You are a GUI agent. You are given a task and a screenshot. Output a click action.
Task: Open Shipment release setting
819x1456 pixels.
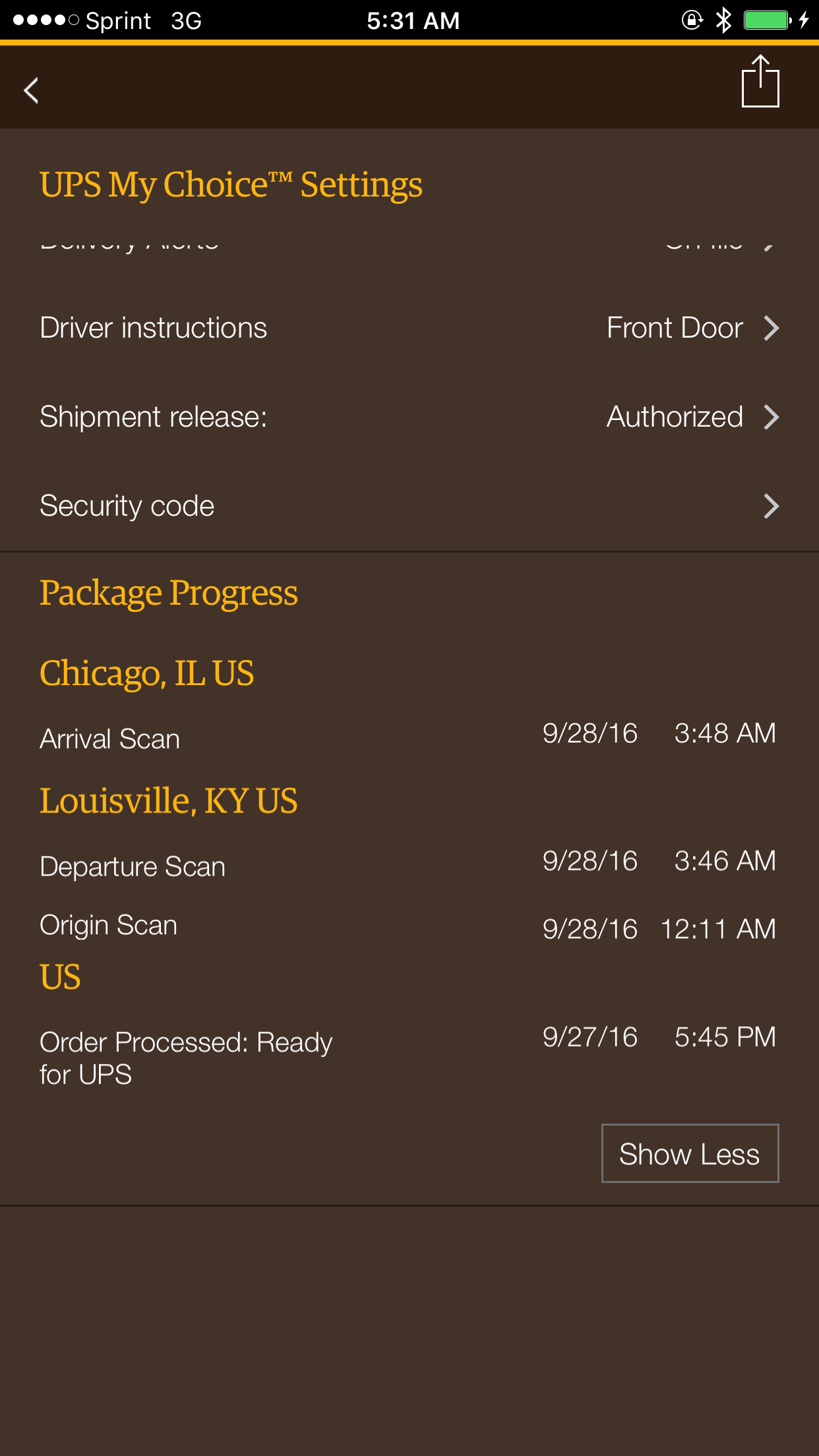click(x=409, y=417)
